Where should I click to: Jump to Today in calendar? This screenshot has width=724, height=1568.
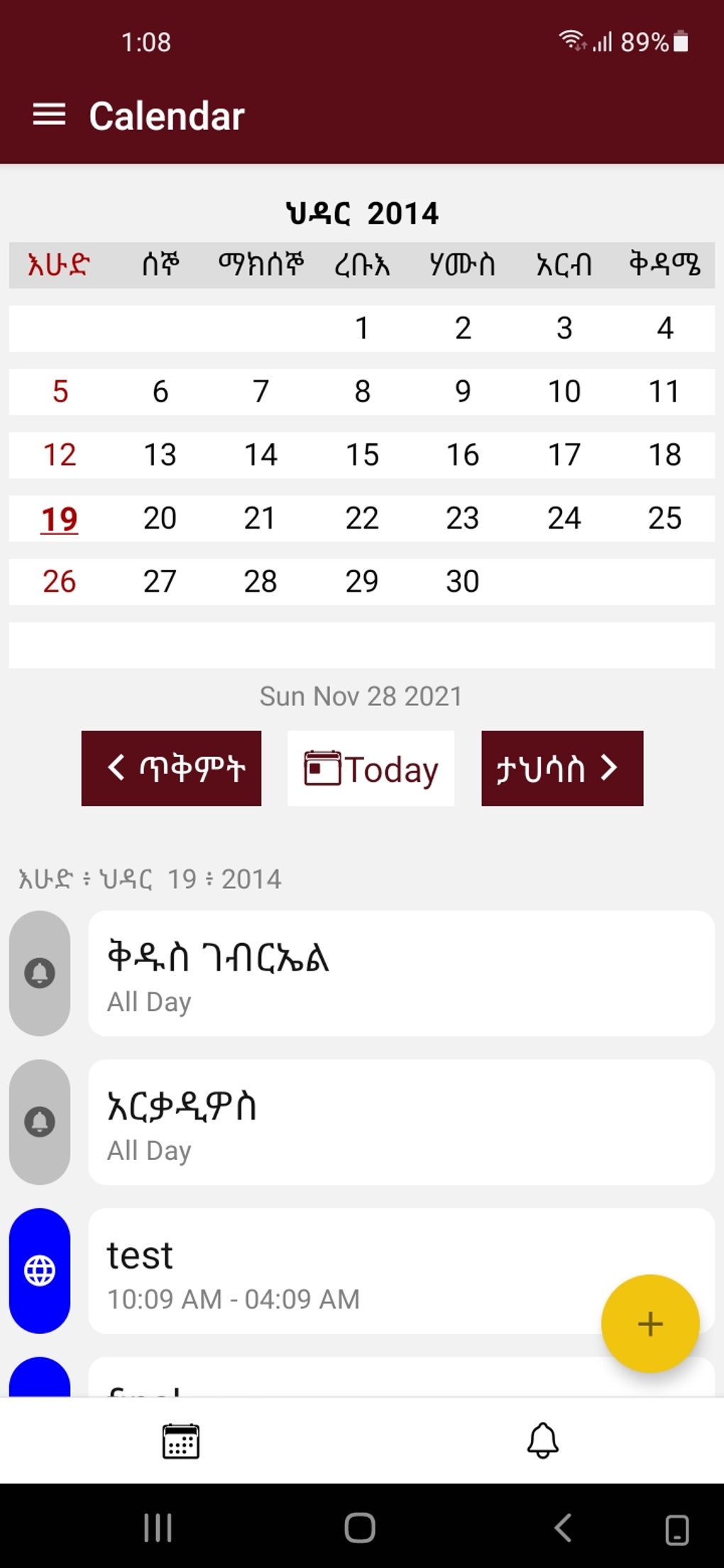coord(371,768)
